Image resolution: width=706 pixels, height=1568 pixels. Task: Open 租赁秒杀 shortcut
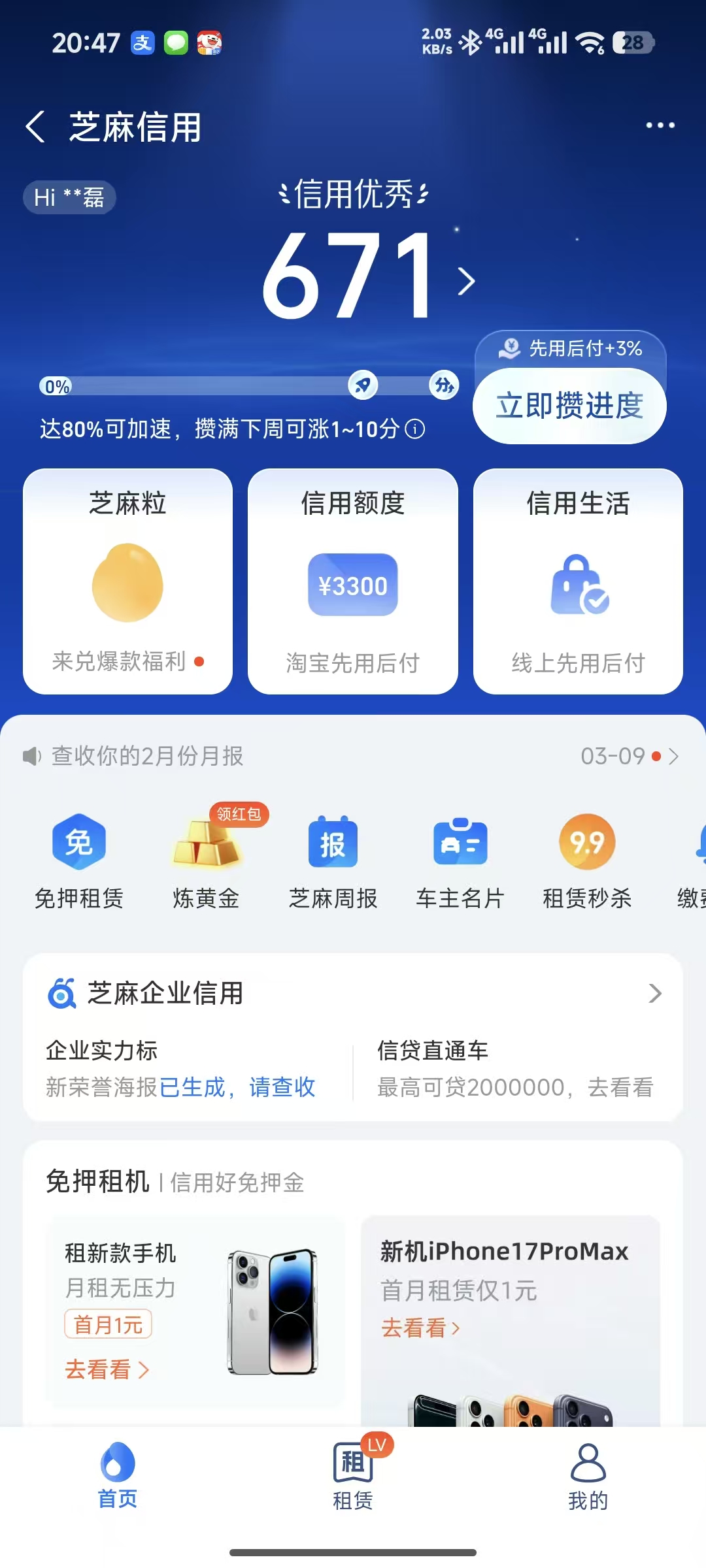[x=587, y=860]
